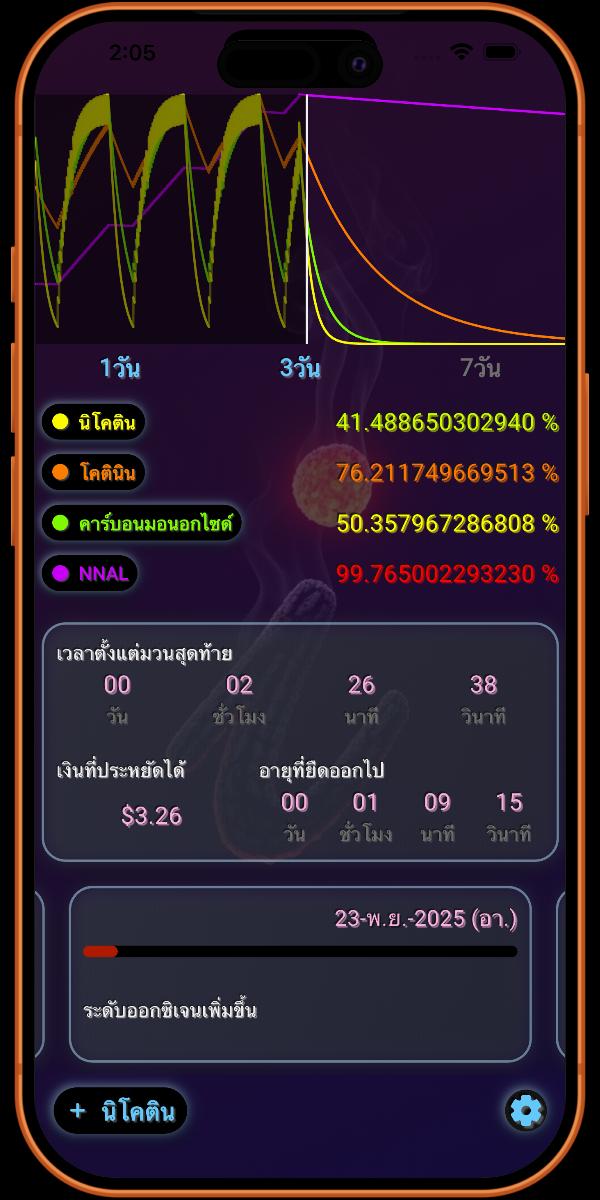
Task: Add a นิโคติน entry
Action: pos(121,1111)
